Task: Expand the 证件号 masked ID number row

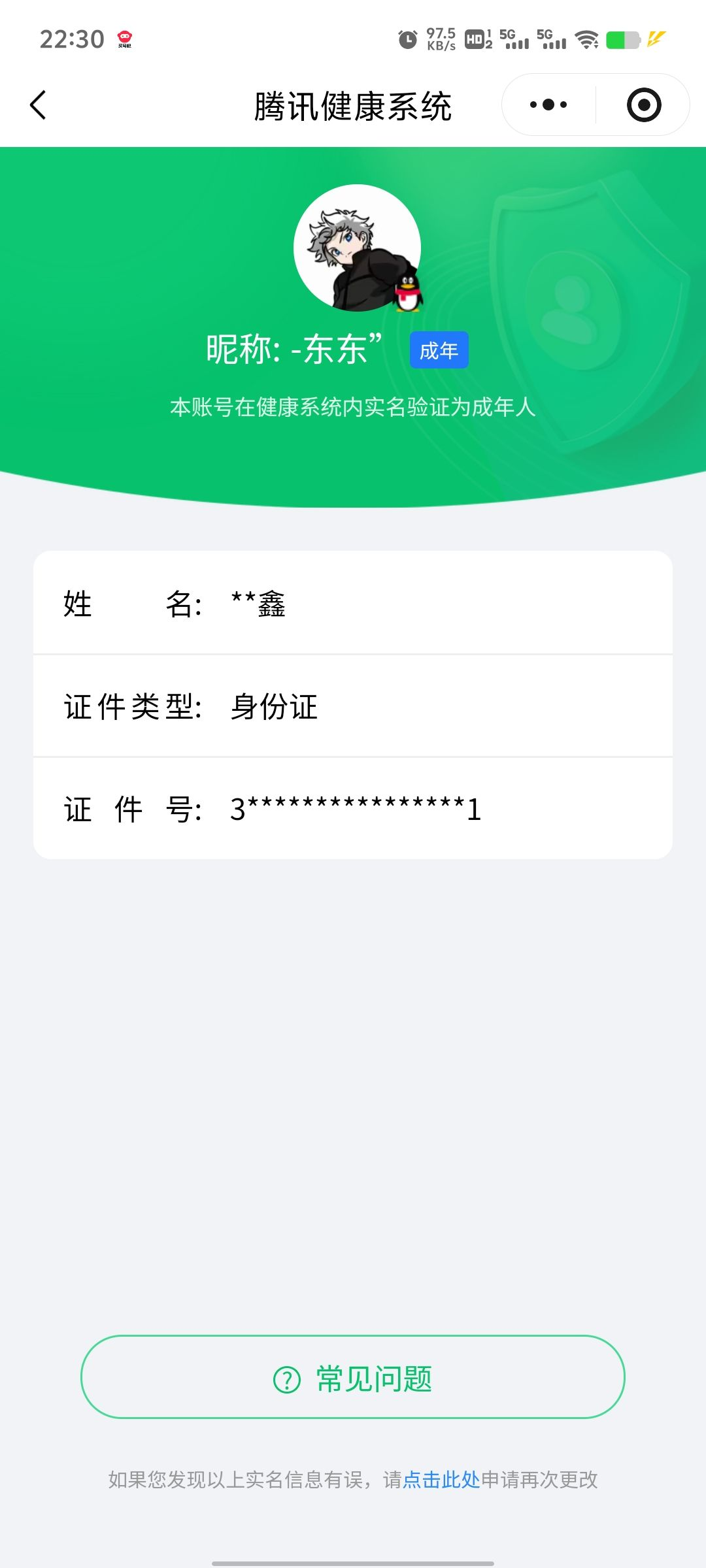Action: tap(353, 809)
